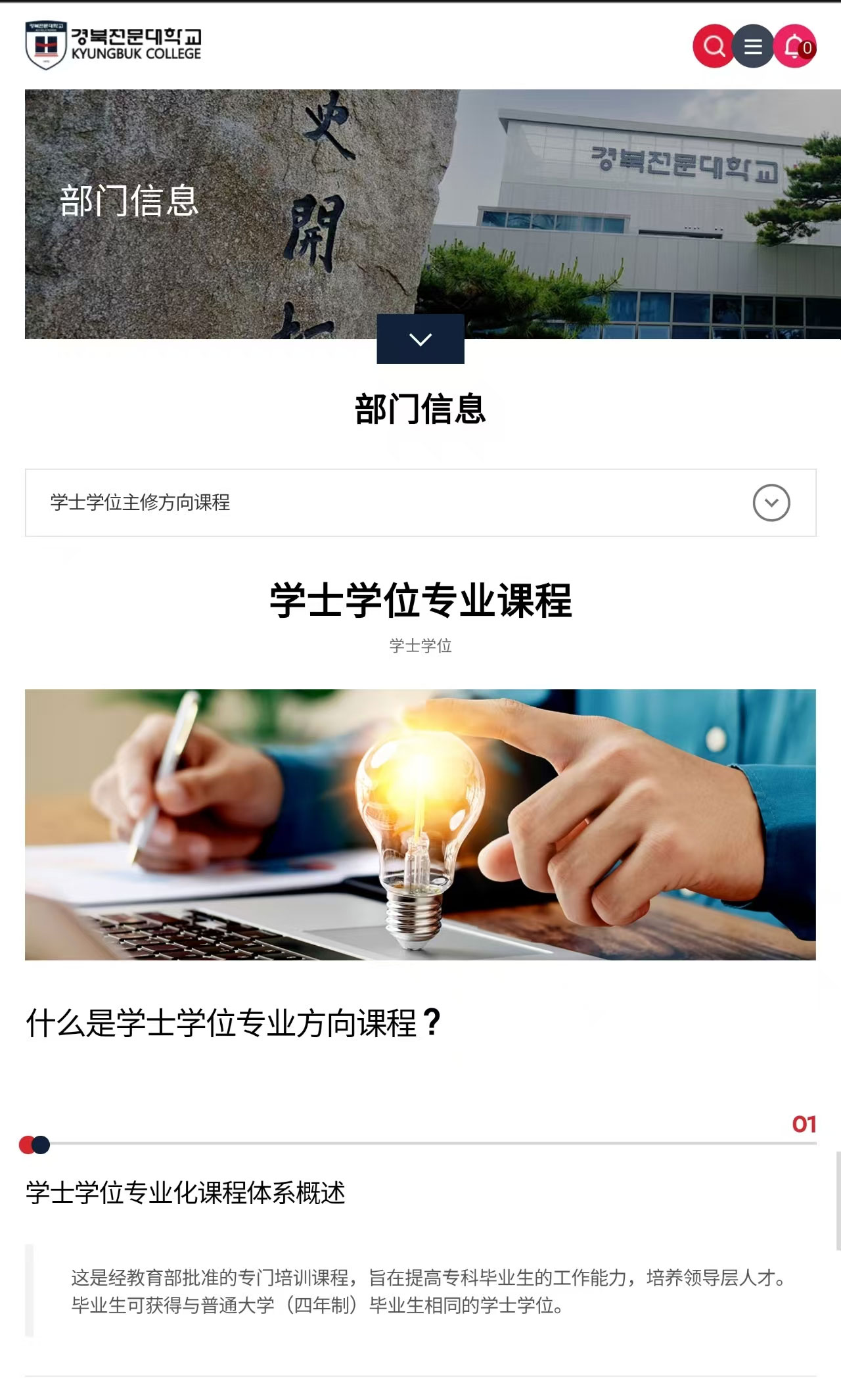The width and height of the screenshot is (841, 1400).
Task: Open the search with the magnifier icon
Action: click(712, 46)
